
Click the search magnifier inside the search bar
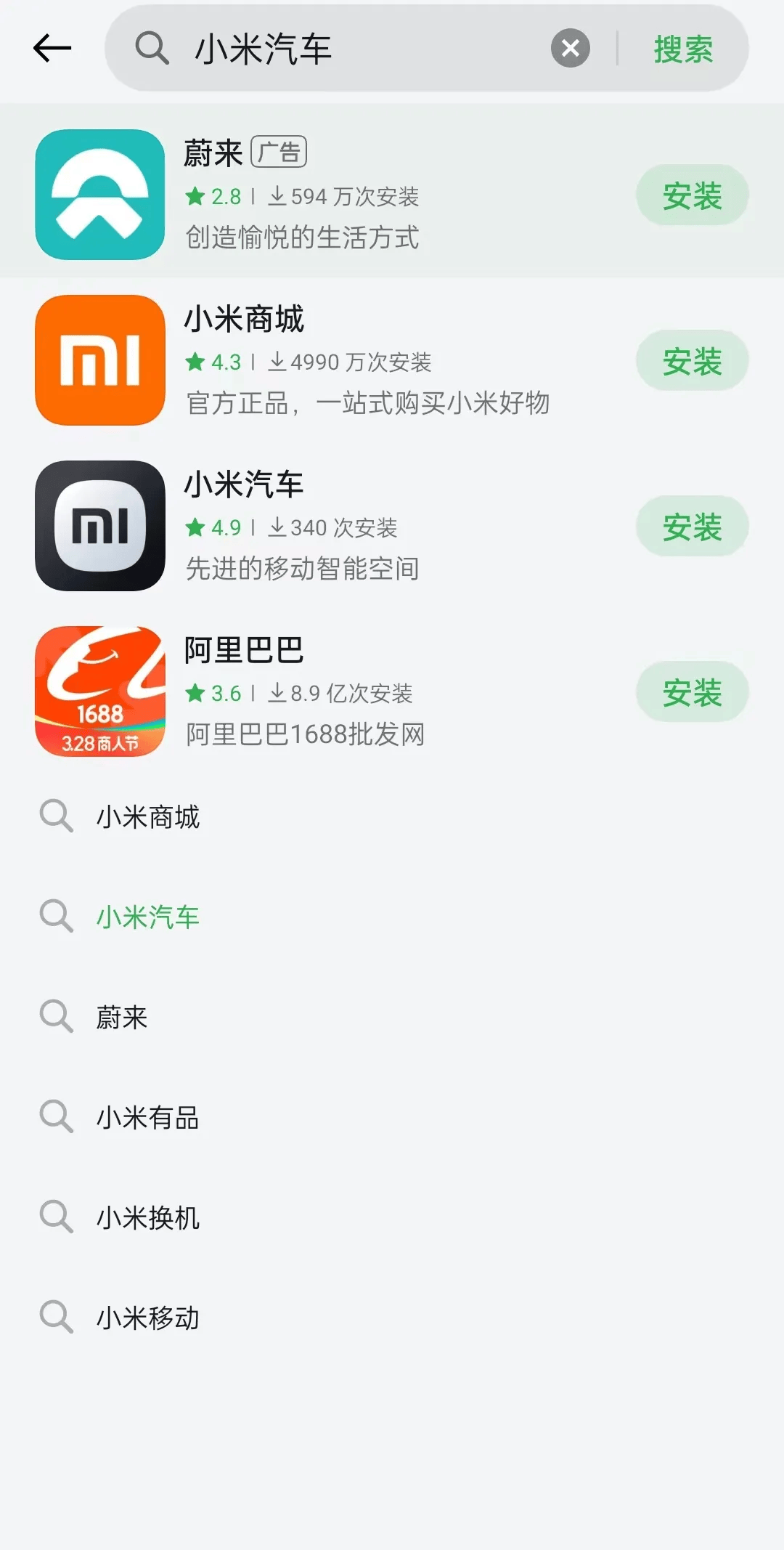150,48
